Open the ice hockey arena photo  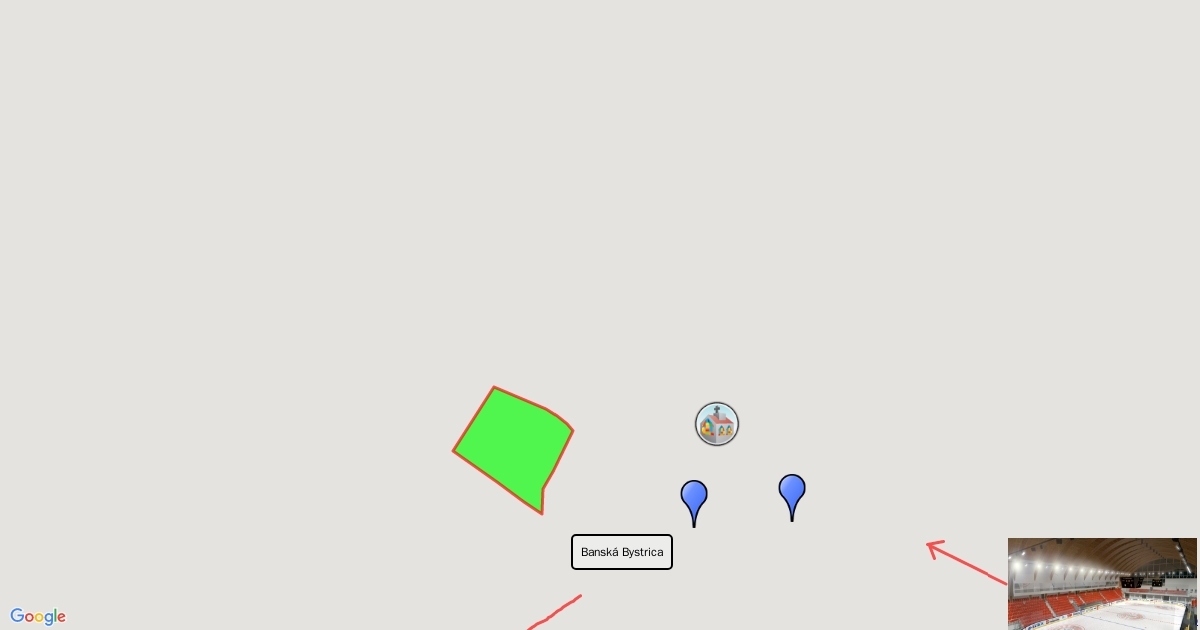click(x=1102, y=583)
